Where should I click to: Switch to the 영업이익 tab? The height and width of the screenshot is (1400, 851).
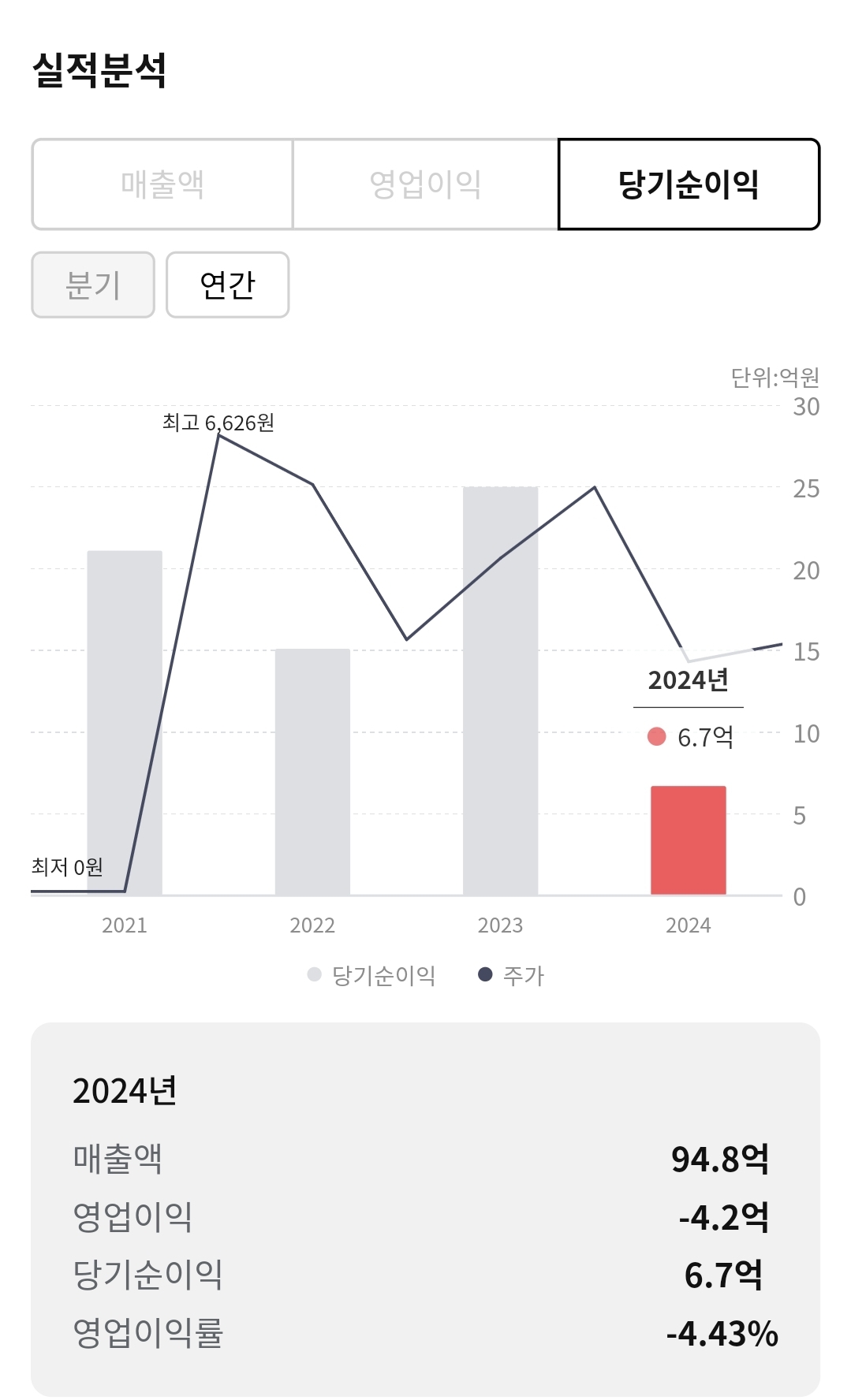(425, 184)
